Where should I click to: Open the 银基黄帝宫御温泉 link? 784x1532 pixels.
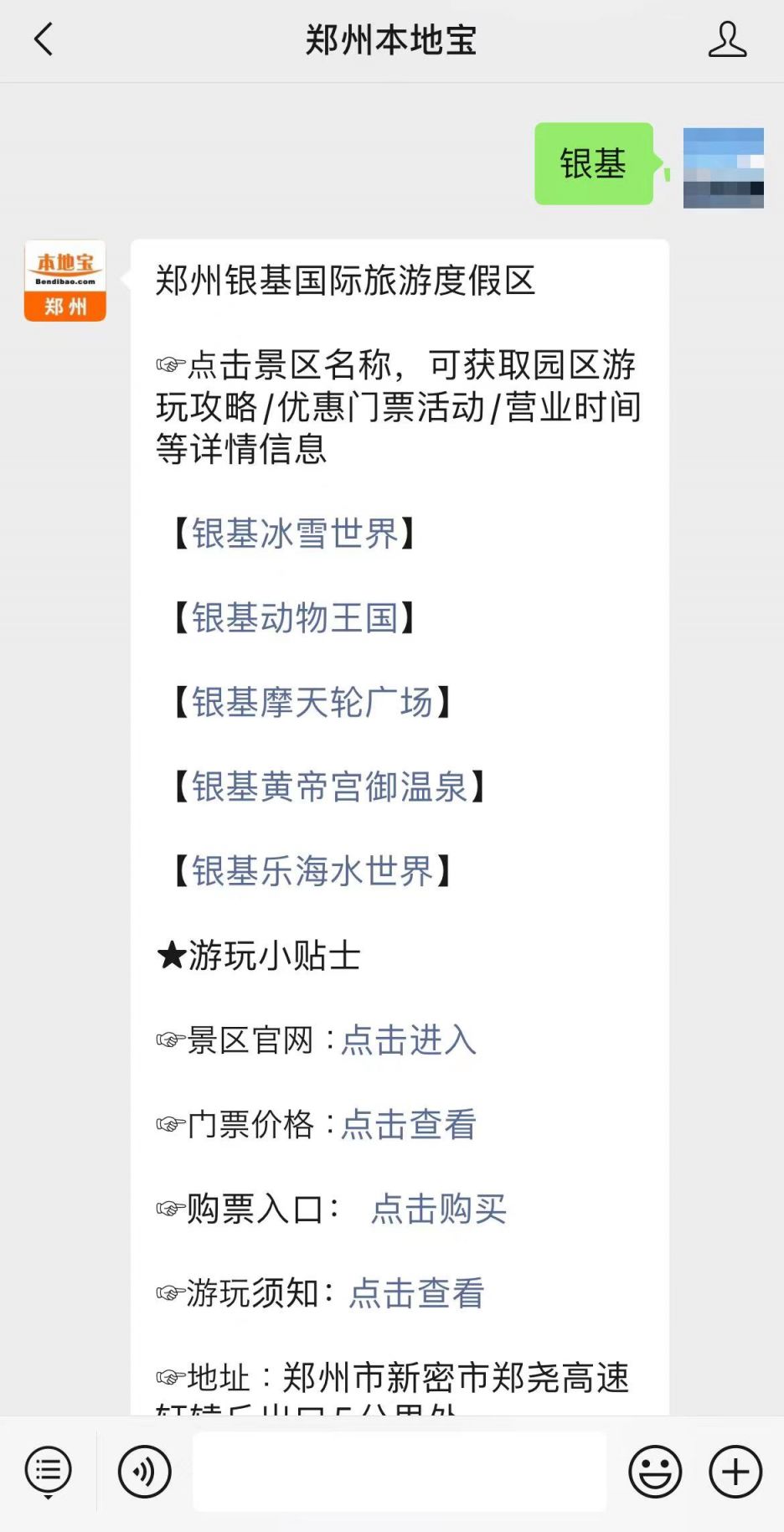(330, 787)
